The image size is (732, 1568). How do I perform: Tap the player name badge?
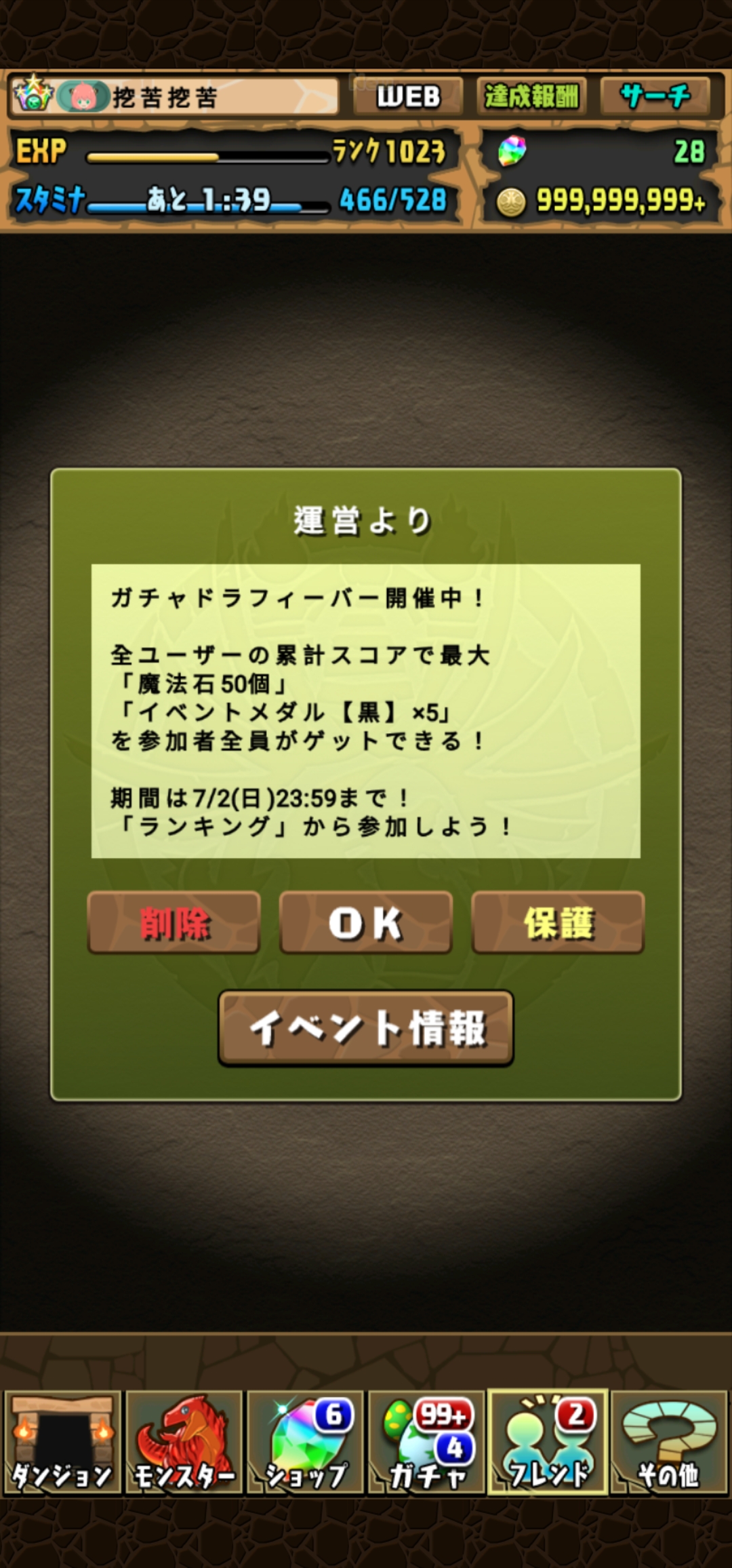point(174,96)
